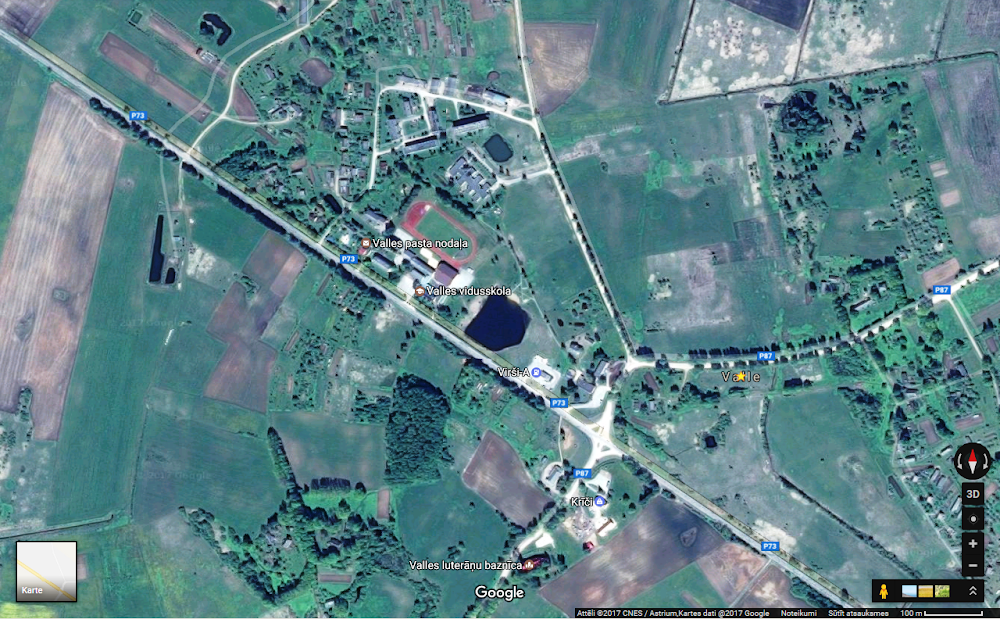Expand the imagery strip with the double chevron
Image resolution: width=1000 pixels, height=619 pixels.
click(972, 591)
